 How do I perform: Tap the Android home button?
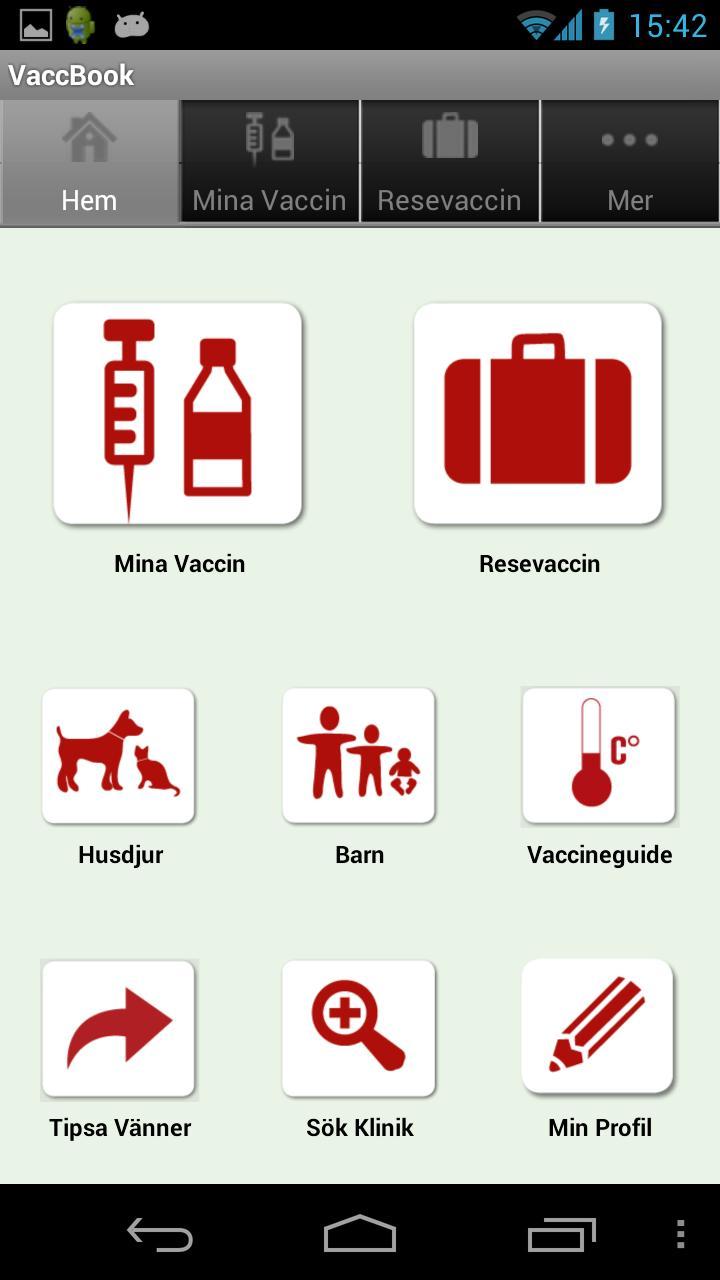(360, 1237)
